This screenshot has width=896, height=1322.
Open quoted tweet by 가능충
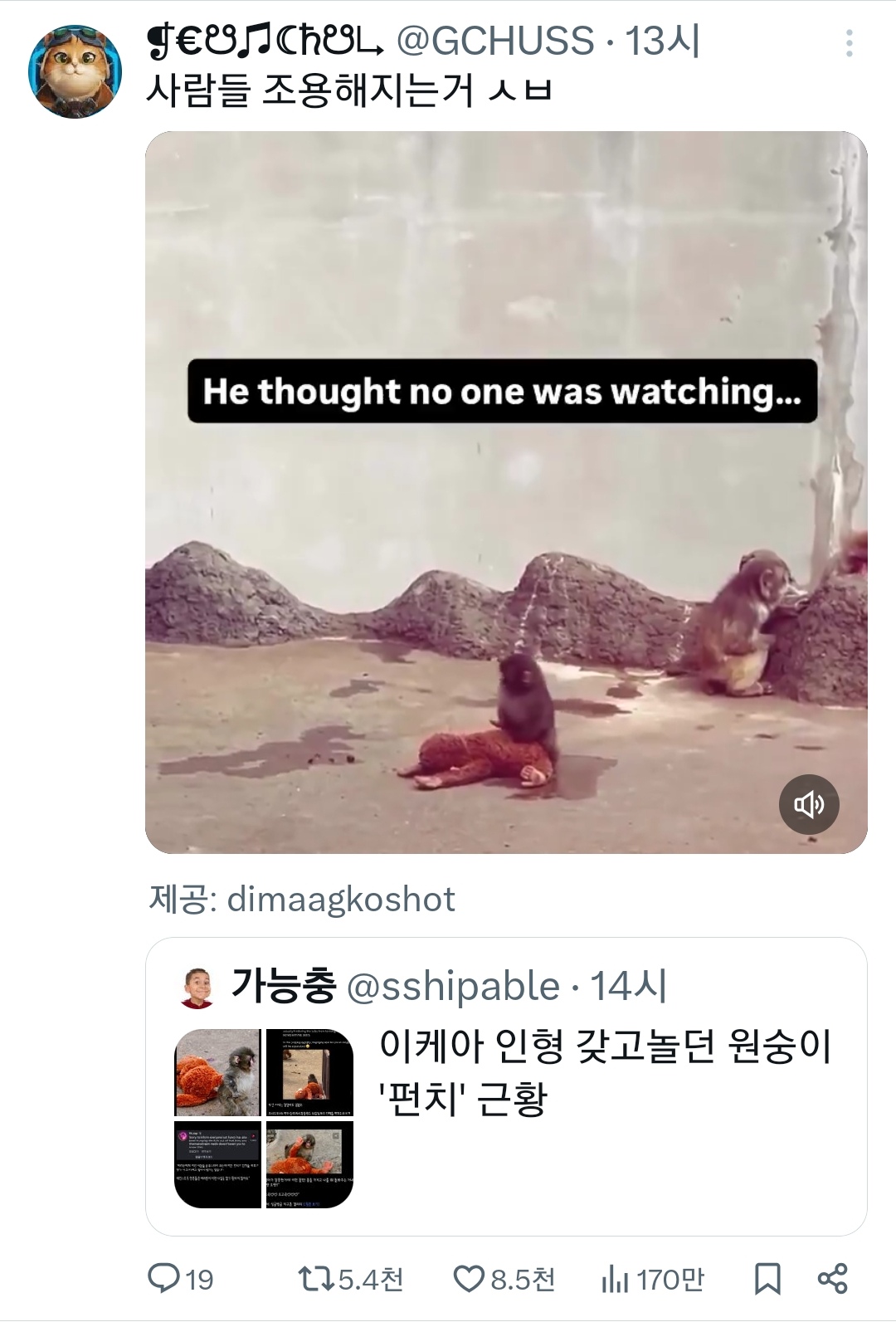(x=604, y=1072)
